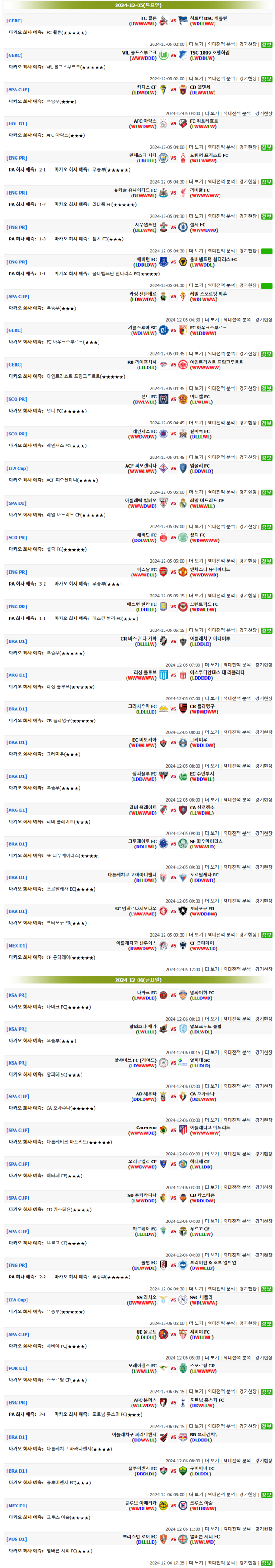Tap the [SPA CUP] tag beside 카디스 CF
Screen dimensions: 275x1568
17,89
